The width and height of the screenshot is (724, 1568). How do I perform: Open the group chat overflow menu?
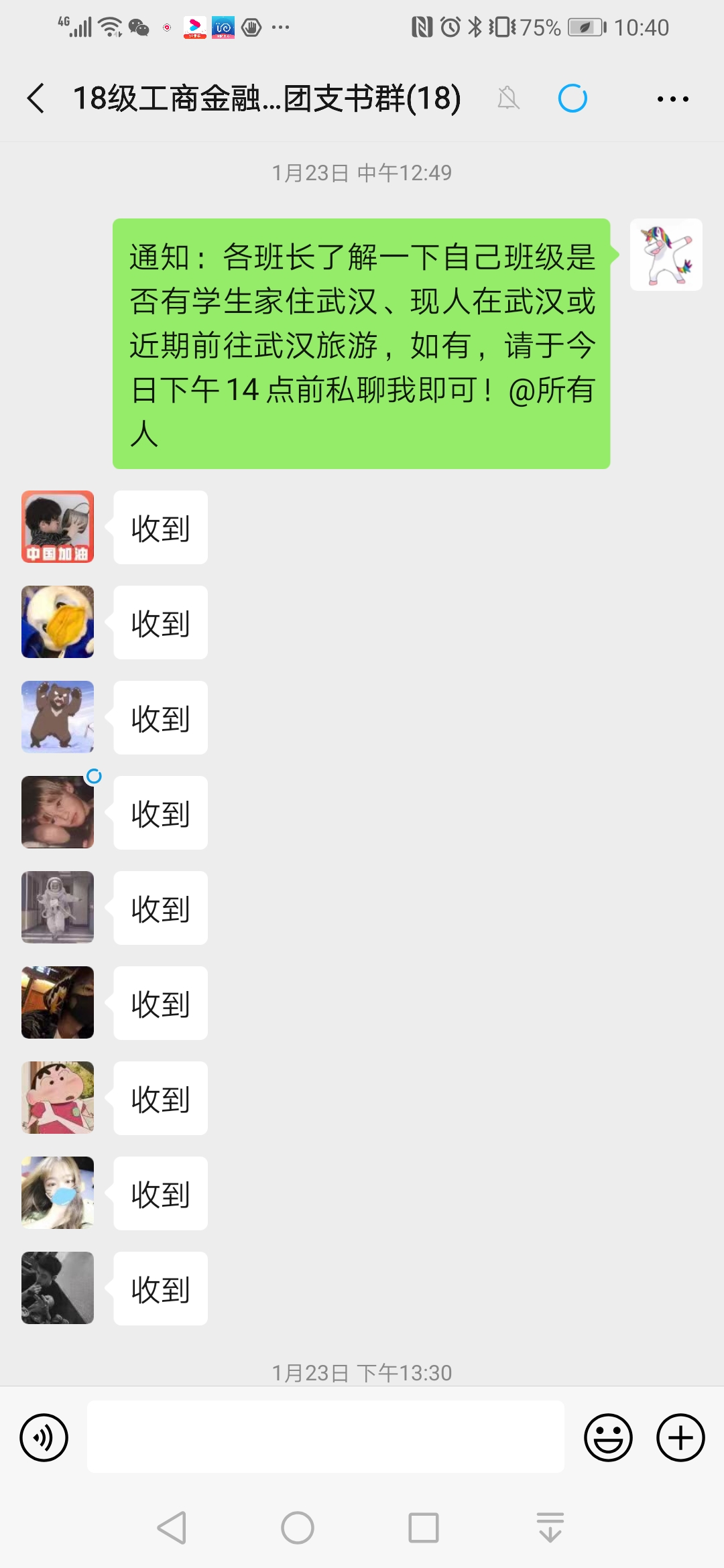pos(672,99)
